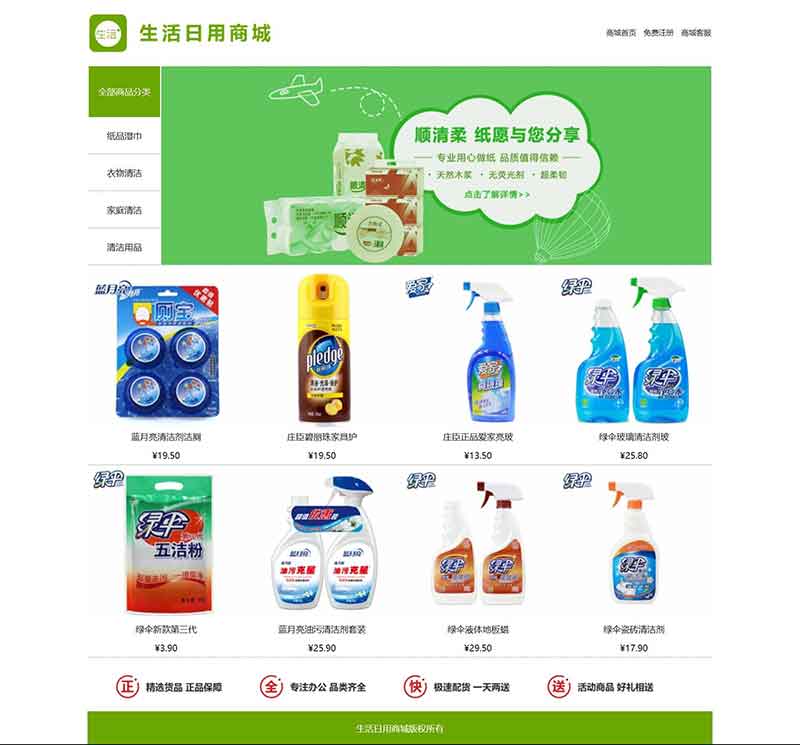Browse the 衣物清洁 category

[124, 173]
